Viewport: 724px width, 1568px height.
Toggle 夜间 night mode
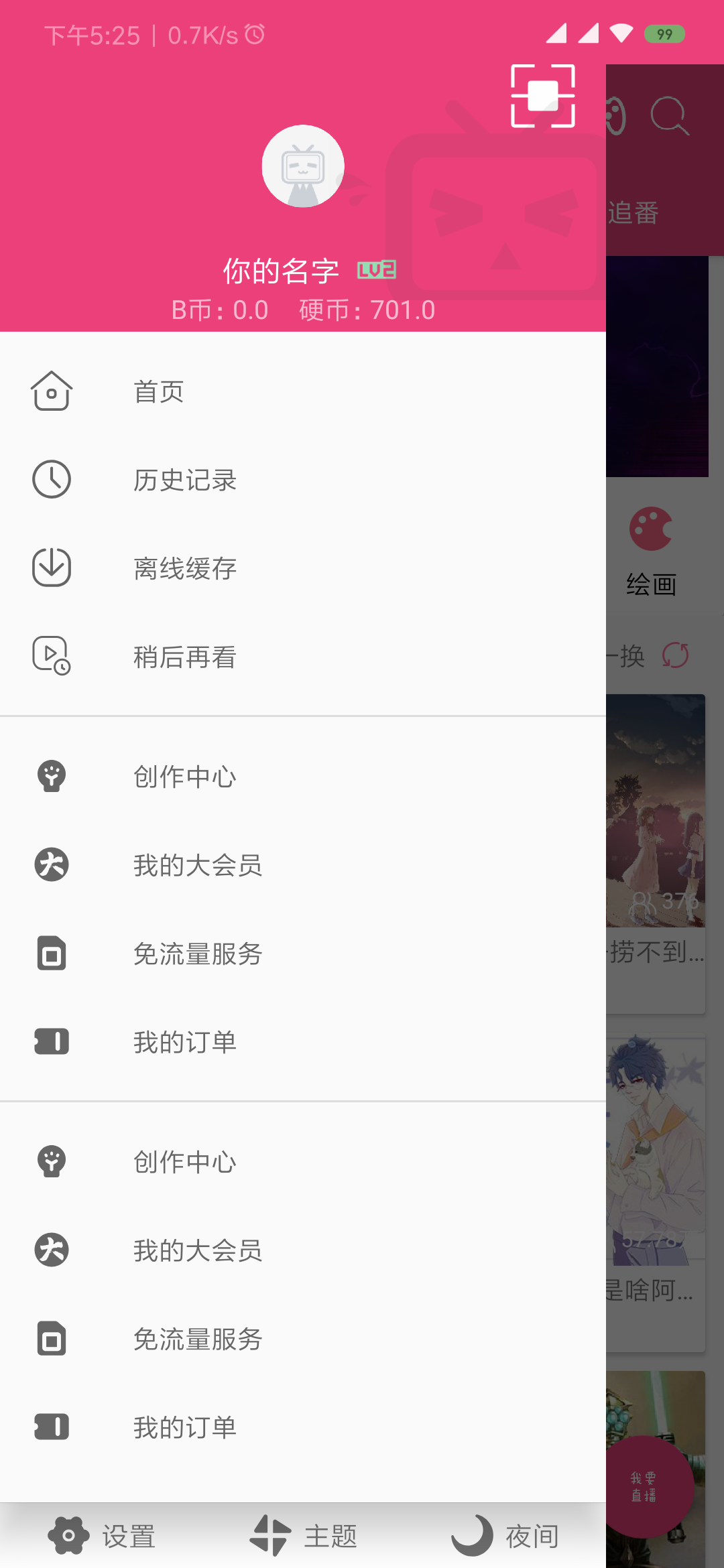(x=505, y=1535)
